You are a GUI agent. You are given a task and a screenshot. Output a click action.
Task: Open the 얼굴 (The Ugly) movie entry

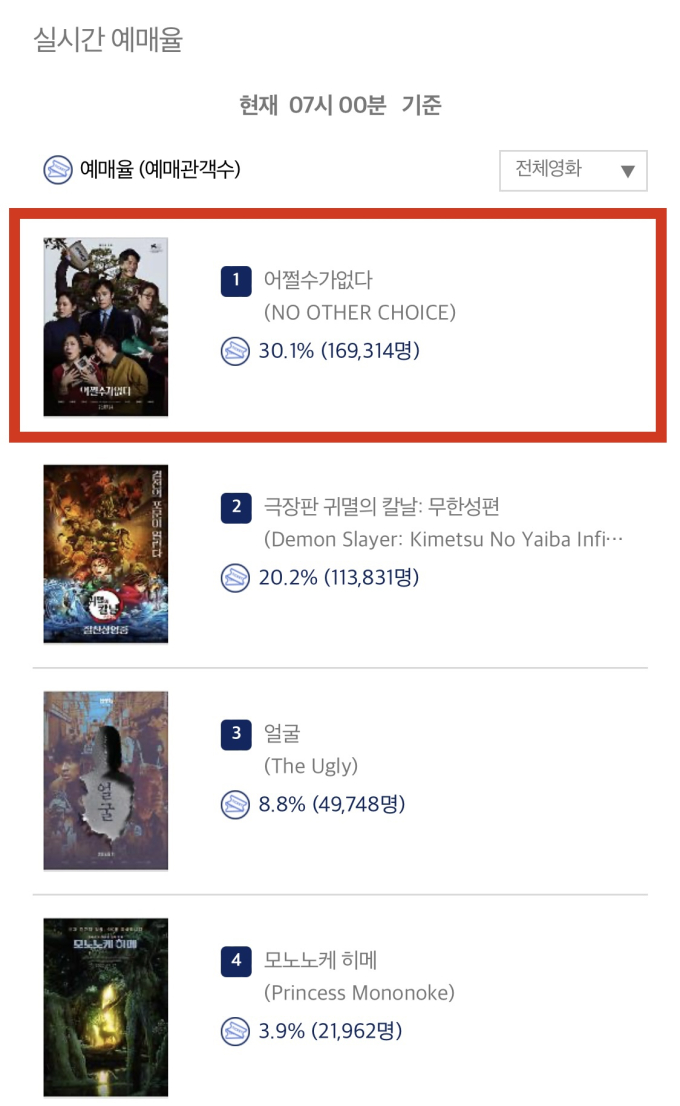tap(339, 780)
